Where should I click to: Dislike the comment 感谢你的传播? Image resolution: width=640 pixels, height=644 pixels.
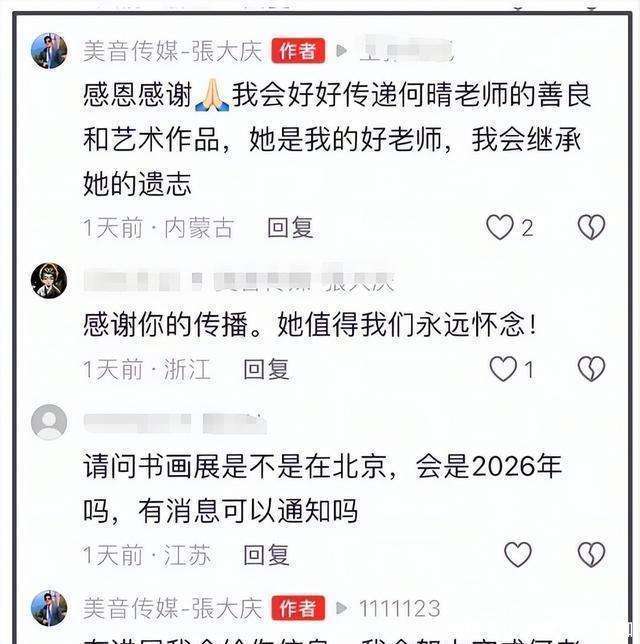[591, 370]
